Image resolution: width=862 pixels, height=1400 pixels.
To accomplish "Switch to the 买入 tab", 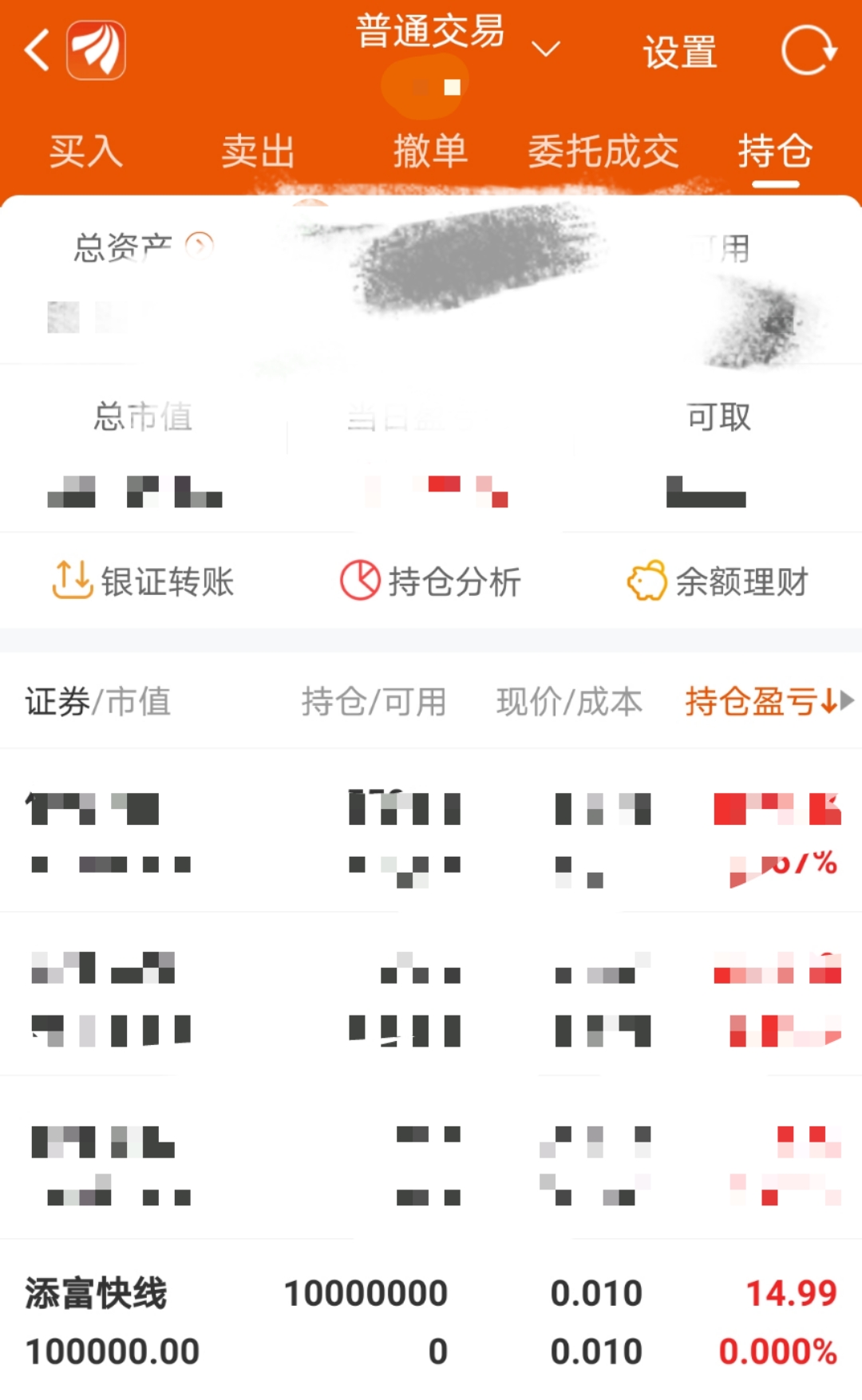I will click(x=85, y=151).
